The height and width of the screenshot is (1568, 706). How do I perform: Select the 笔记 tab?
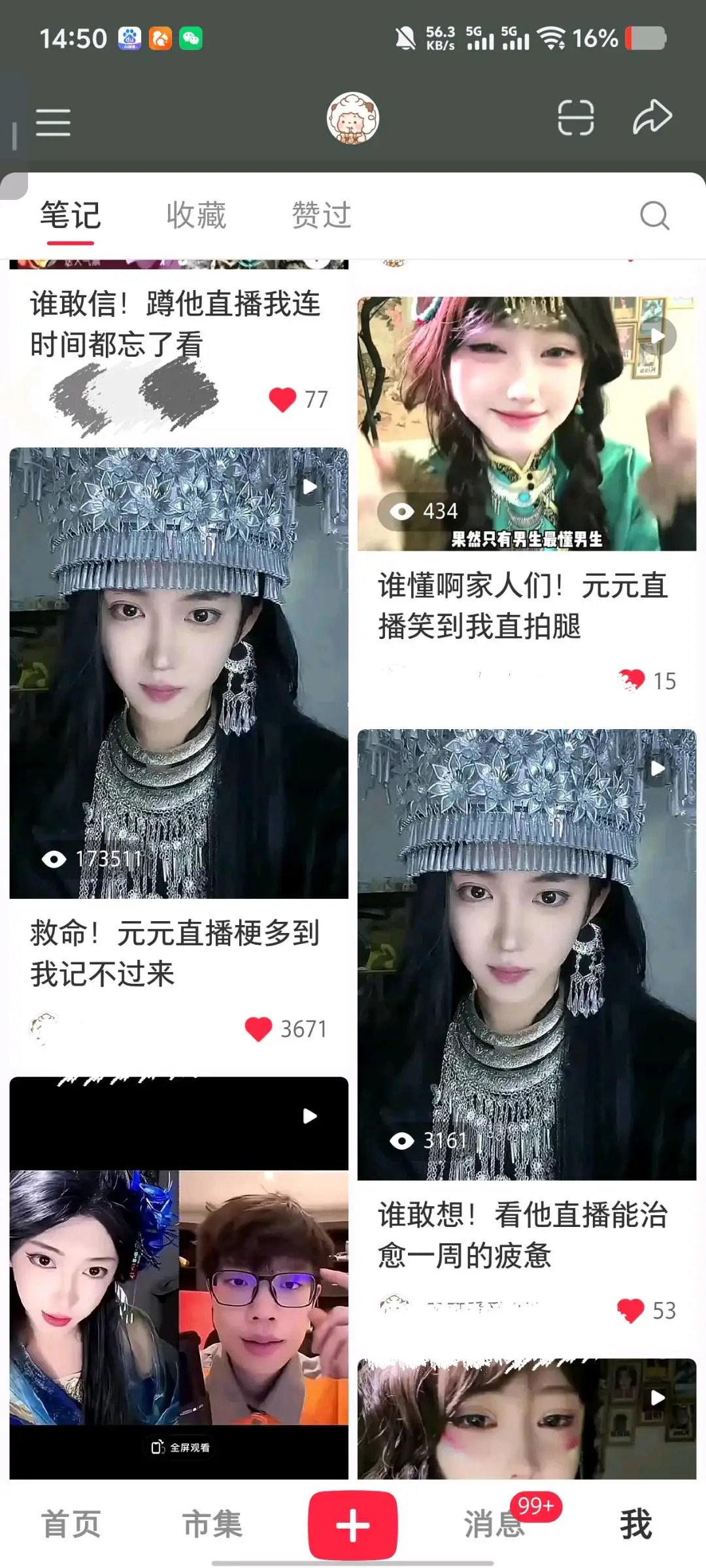point(71,216)
